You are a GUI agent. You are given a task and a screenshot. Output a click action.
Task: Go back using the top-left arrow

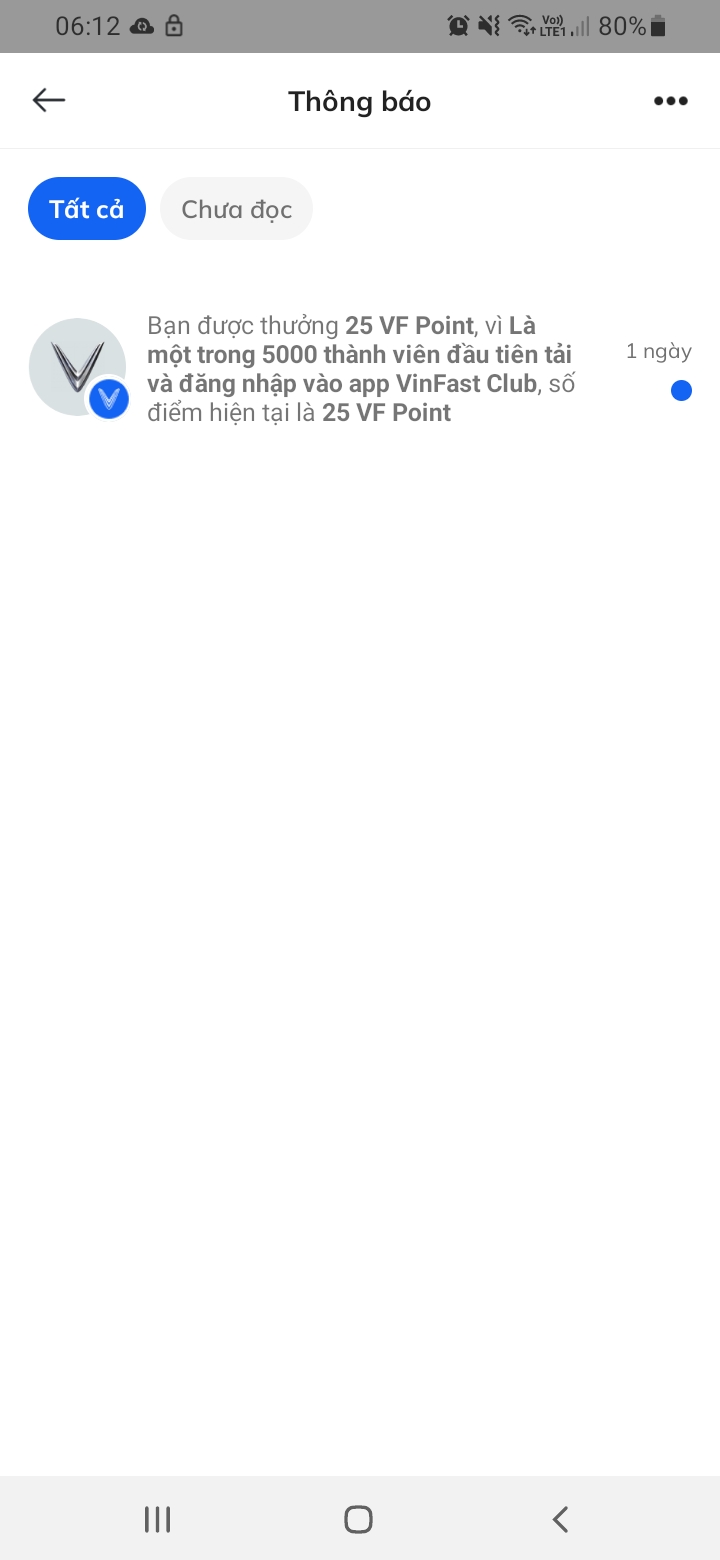[x=48, y=100]
